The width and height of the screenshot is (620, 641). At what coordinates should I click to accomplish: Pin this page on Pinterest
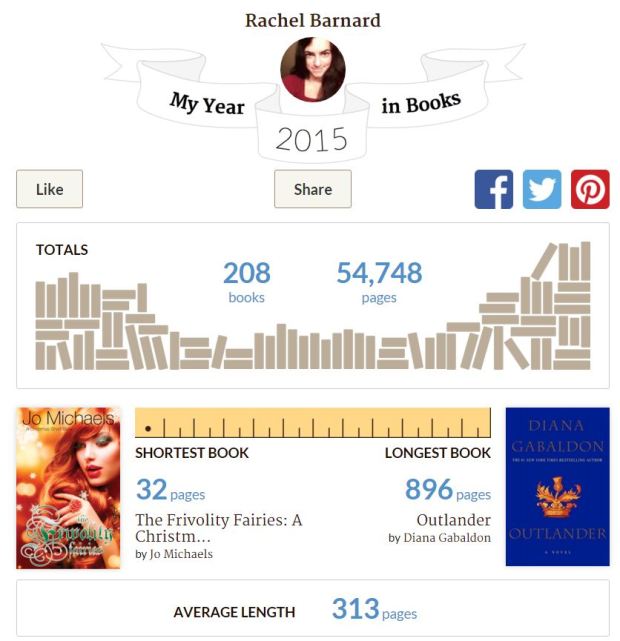tap(590, 189)
